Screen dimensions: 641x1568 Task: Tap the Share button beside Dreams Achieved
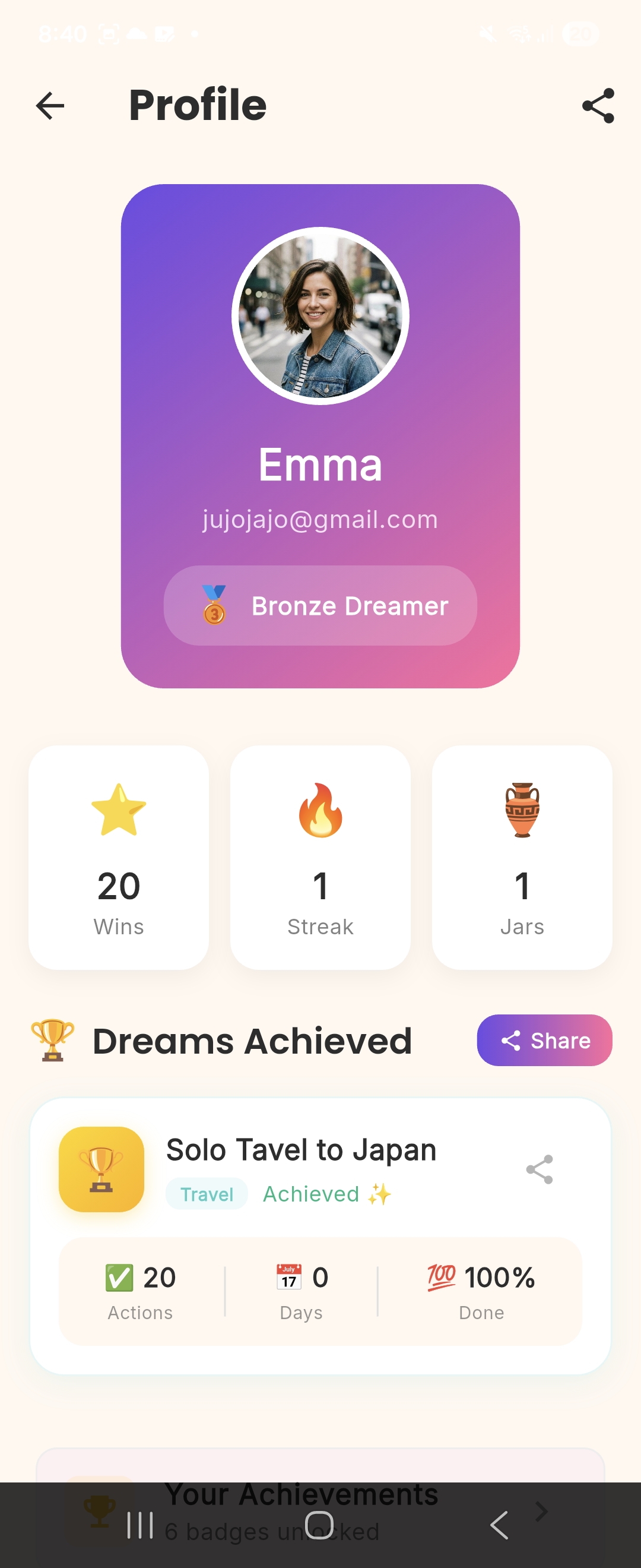544,1040
